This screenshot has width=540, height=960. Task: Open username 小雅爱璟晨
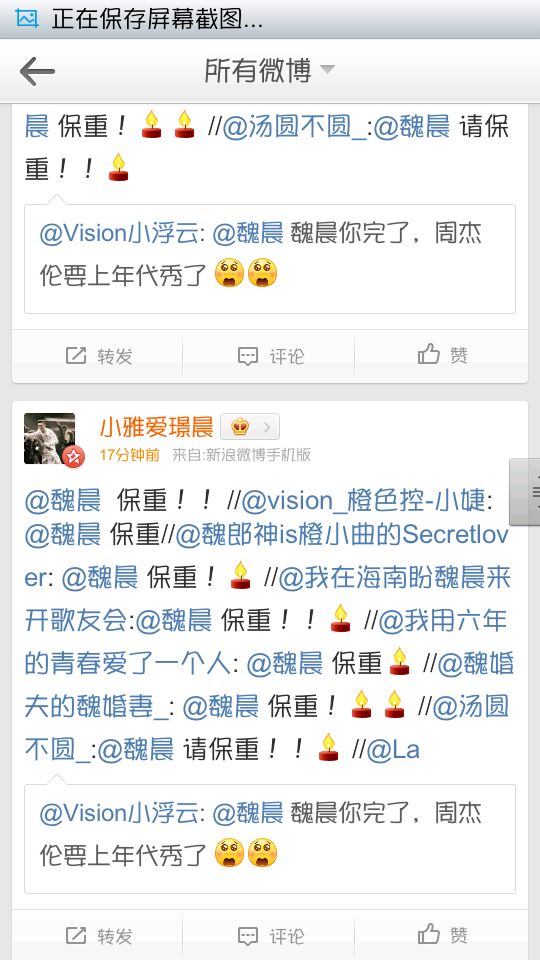[x=156, y=427]
